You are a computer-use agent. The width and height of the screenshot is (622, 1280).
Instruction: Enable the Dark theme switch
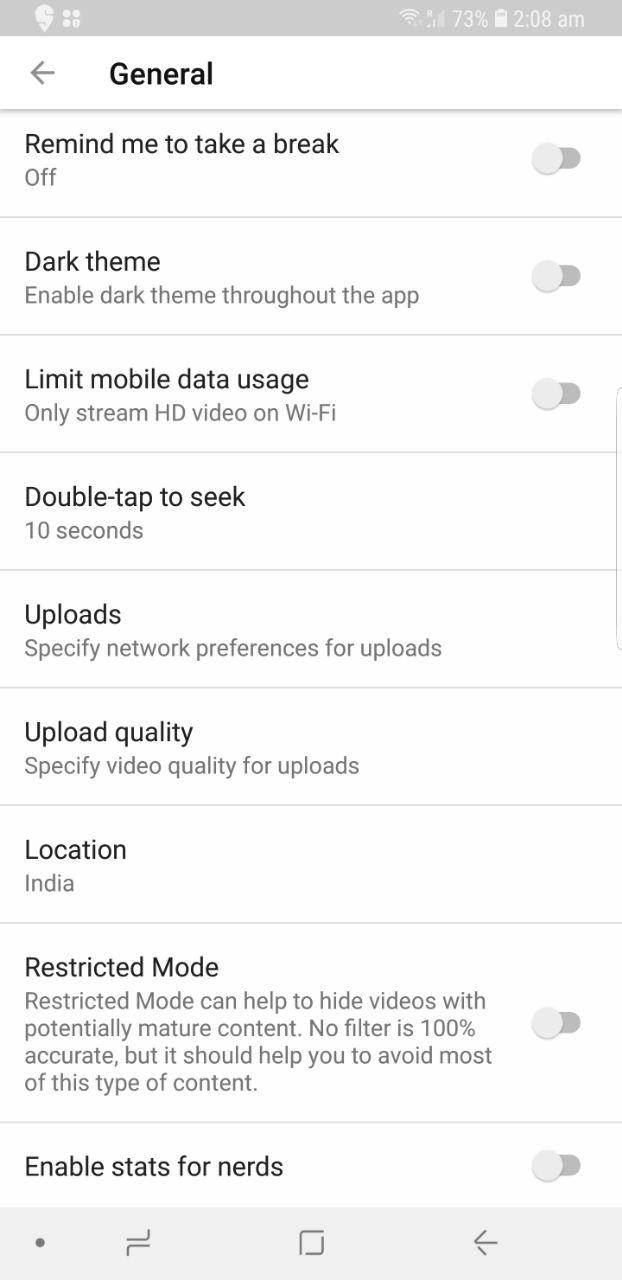tap(556, 277)
